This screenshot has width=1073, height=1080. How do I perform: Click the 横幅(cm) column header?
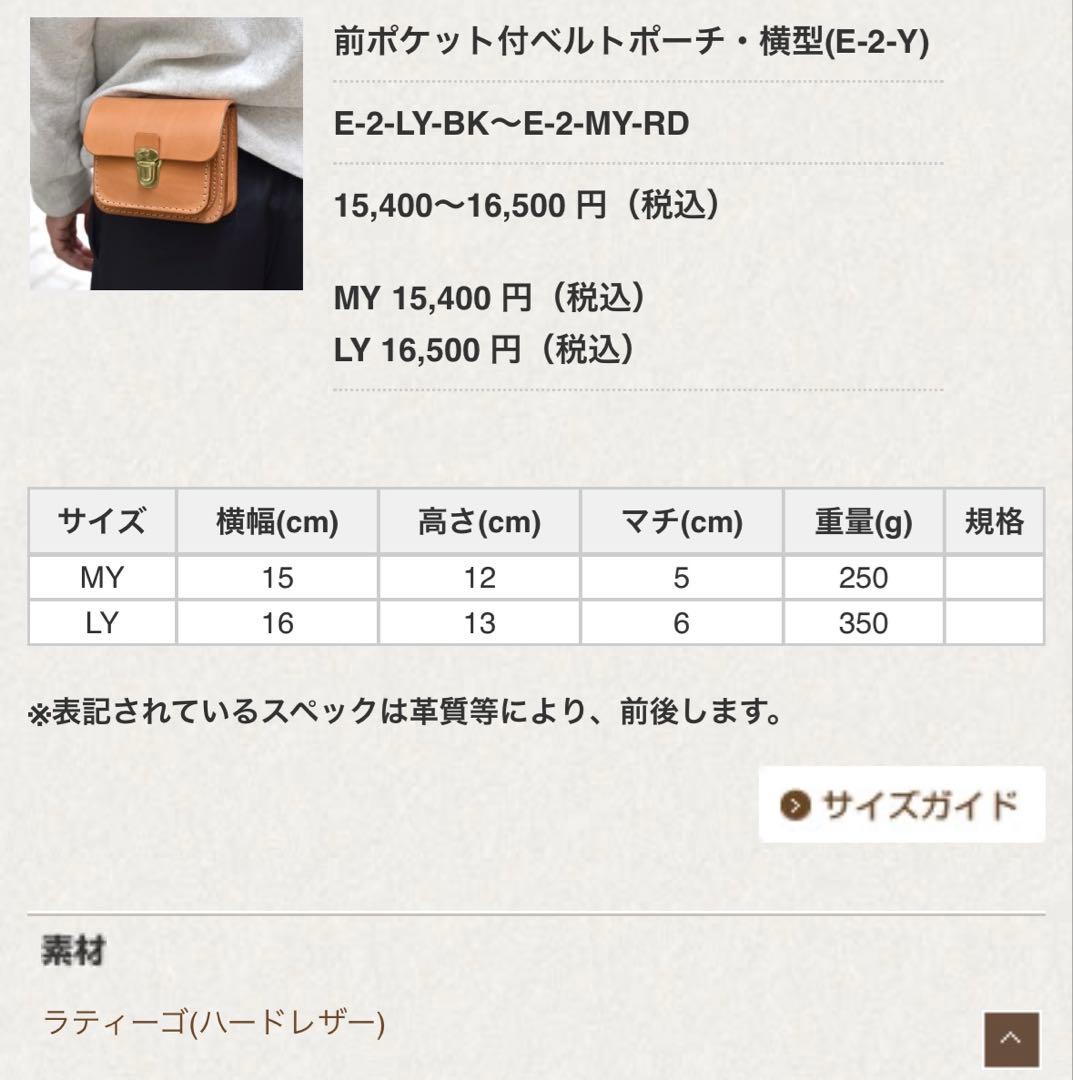point(277,521)
